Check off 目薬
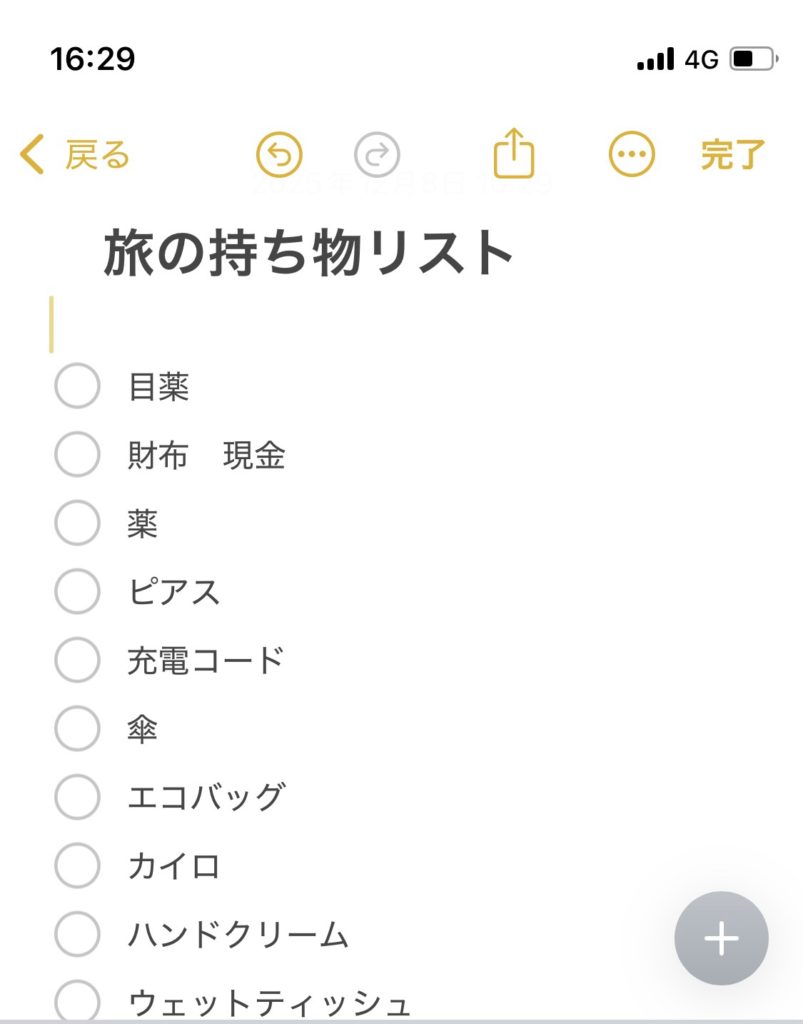The width and height of the screenshot is (803, 1024). 77,387
